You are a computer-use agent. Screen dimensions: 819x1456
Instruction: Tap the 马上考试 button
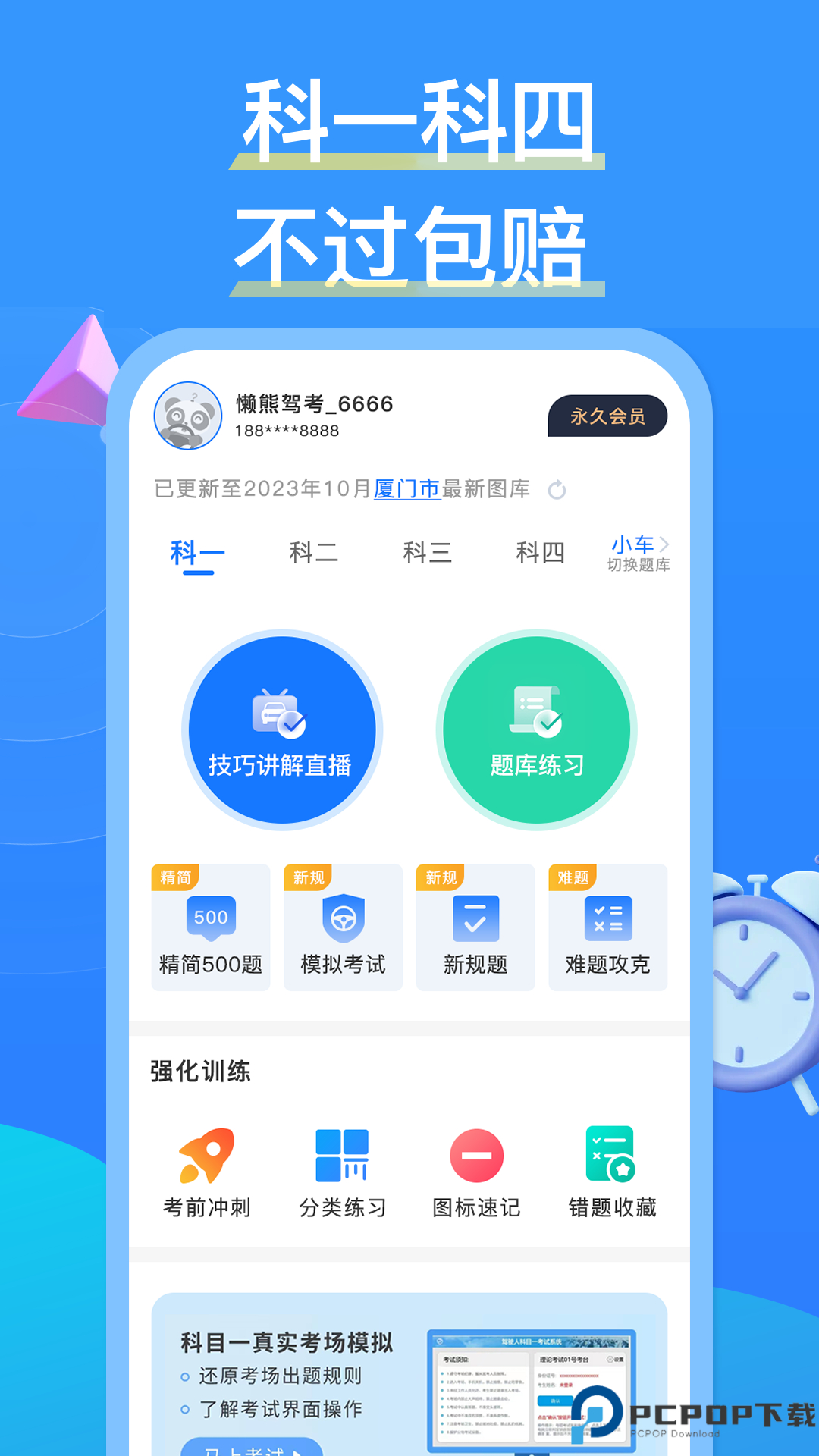tap(250, 1447)
